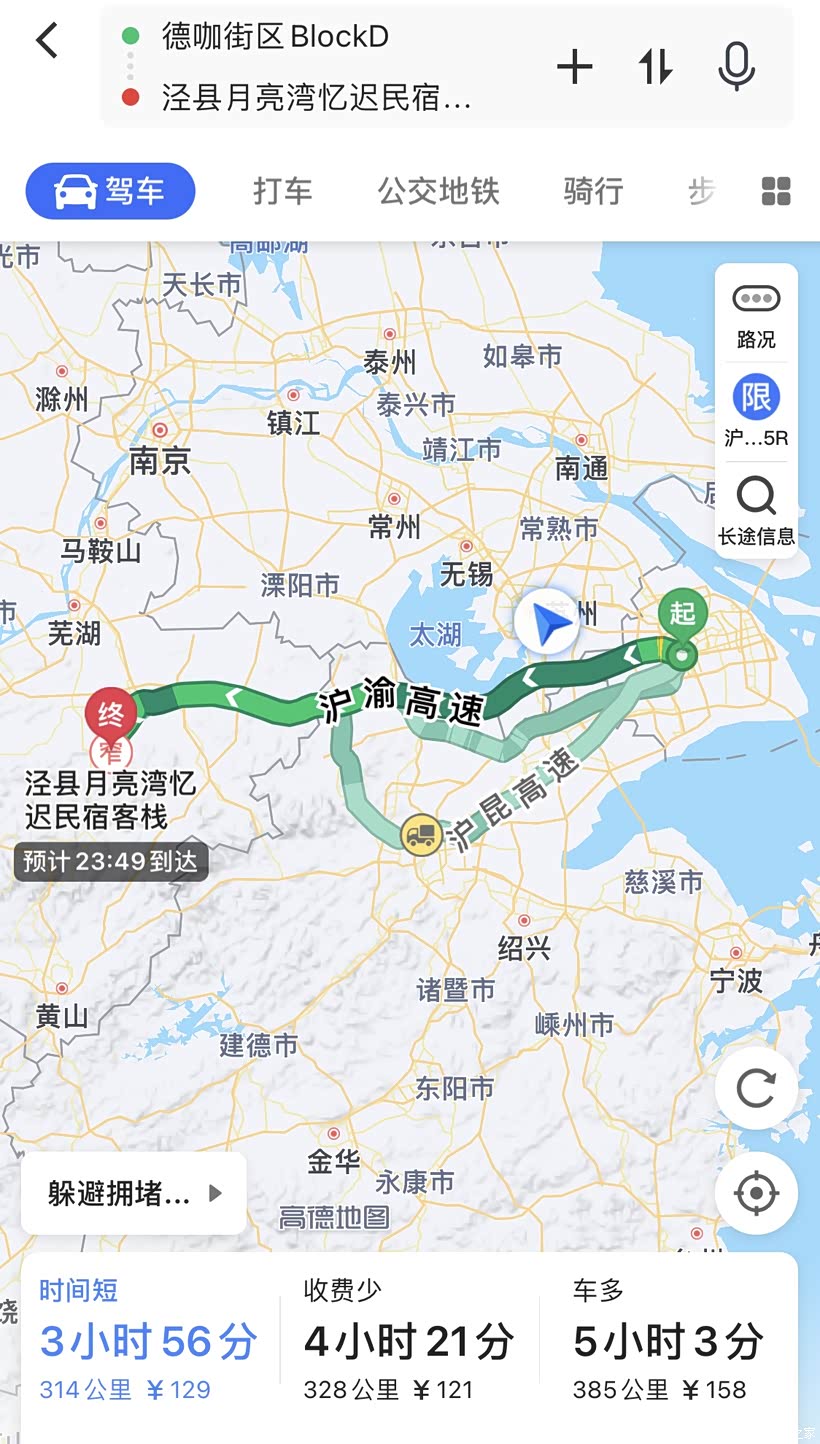Activate voice input with the microphone

736,67
